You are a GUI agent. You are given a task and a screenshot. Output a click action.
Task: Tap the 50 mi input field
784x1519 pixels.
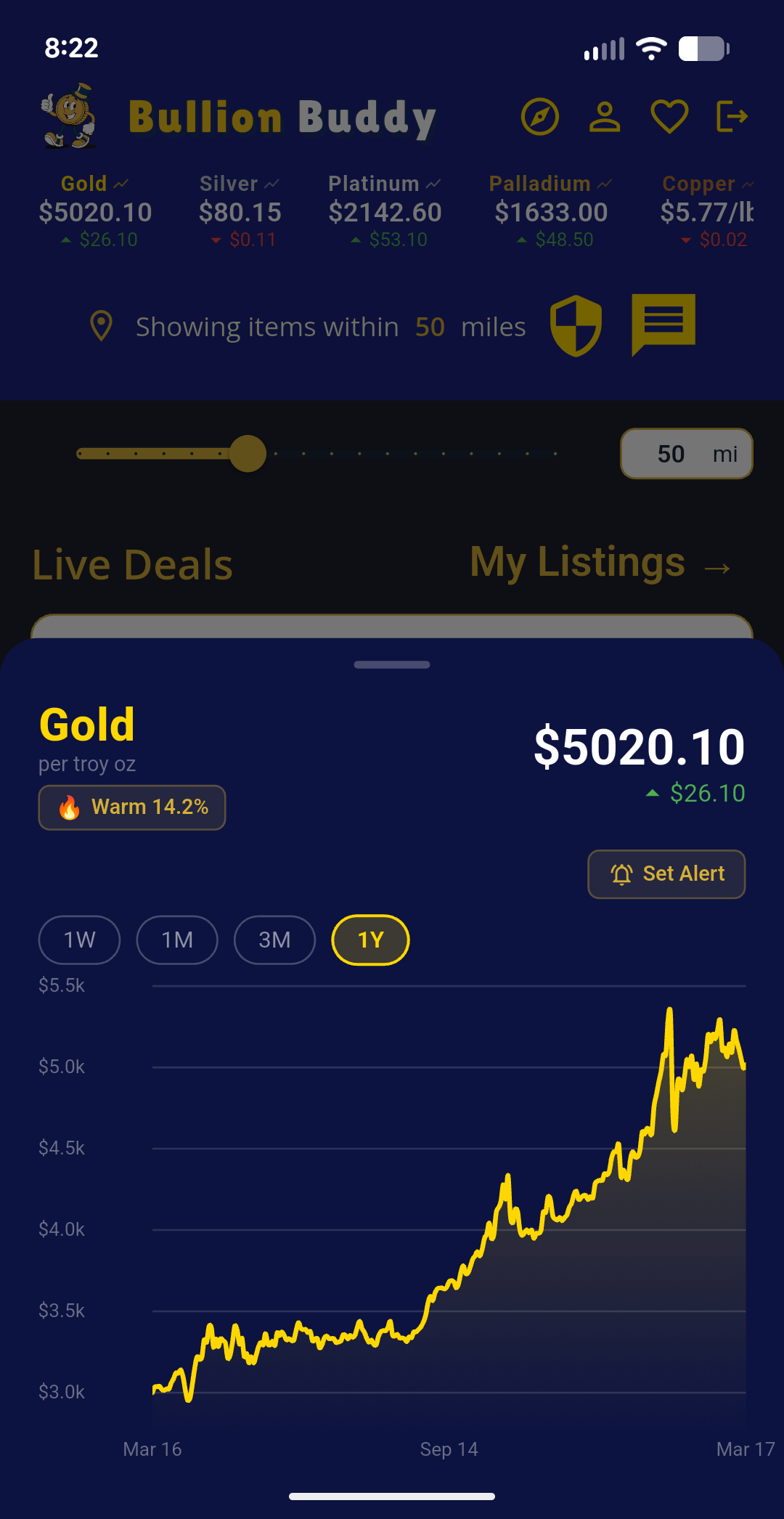[685, 453]
